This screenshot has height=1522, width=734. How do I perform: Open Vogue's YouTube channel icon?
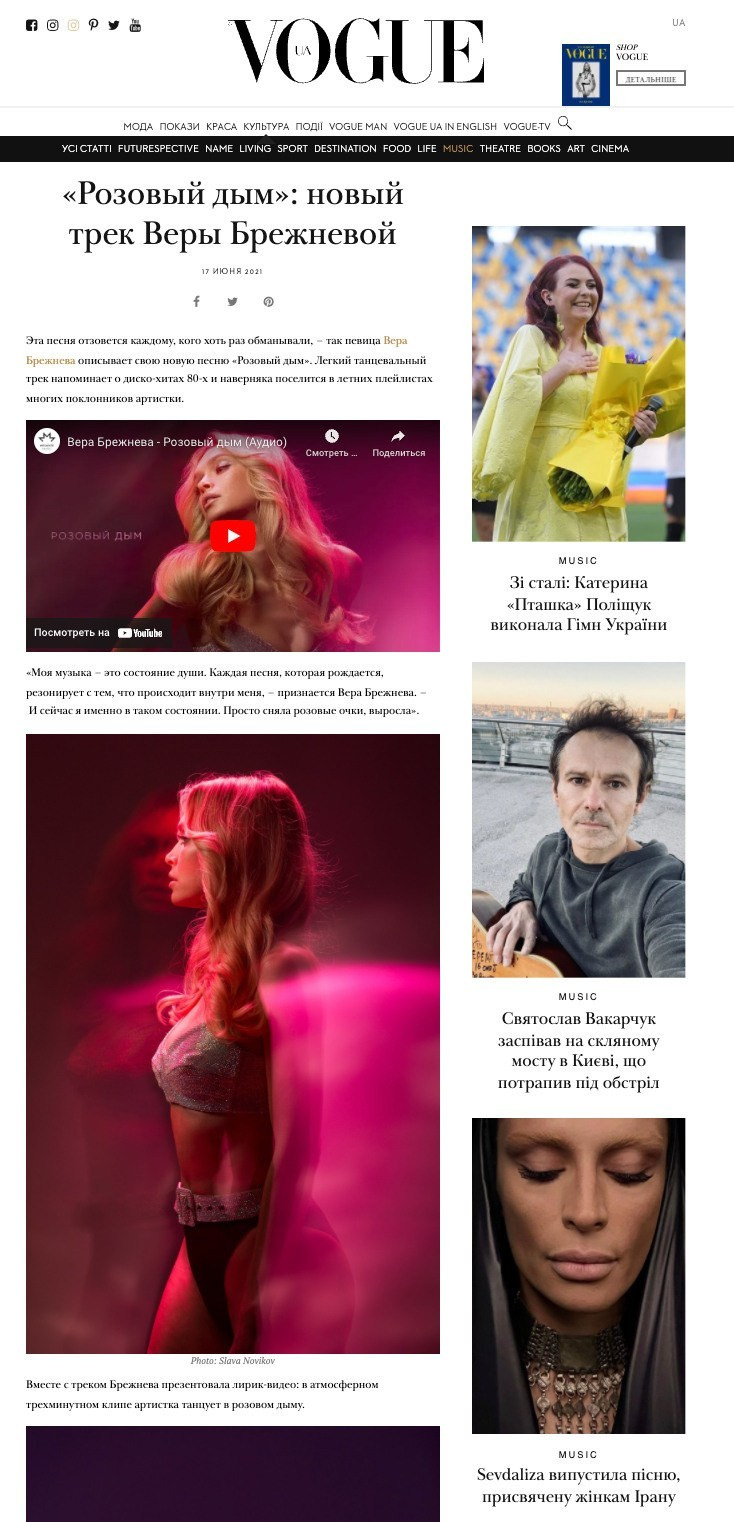click(x=135, y=26)
